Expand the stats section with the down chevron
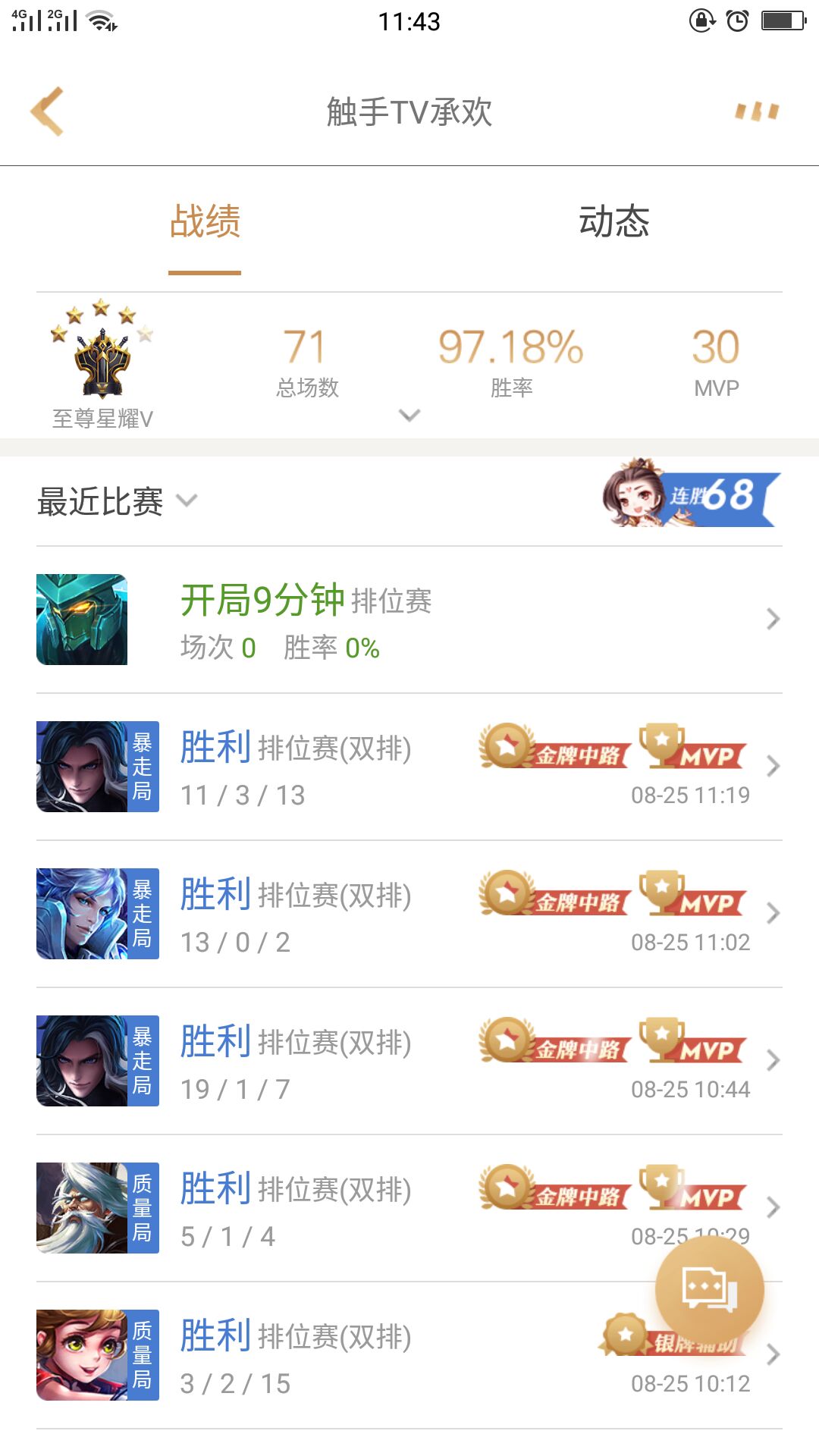Screen dimensions: 819x1456 click(x=409, y=416)
